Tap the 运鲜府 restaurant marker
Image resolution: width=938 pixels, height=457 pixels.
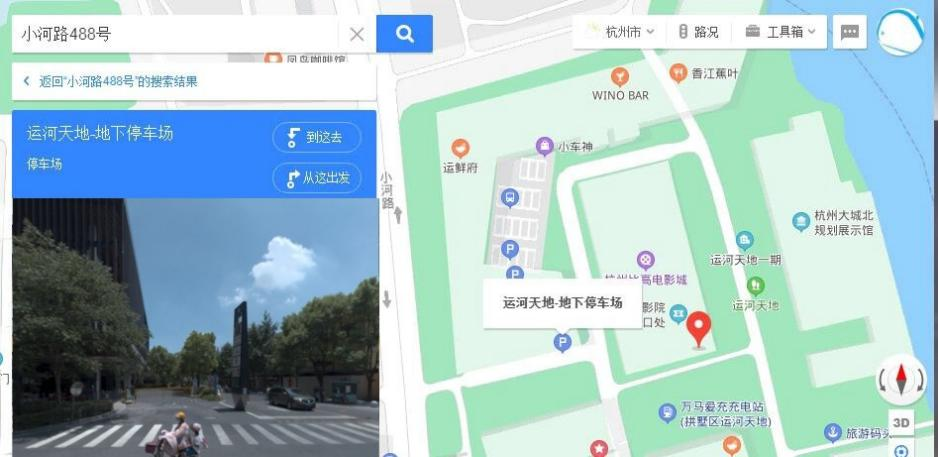[x=460, y=149]
